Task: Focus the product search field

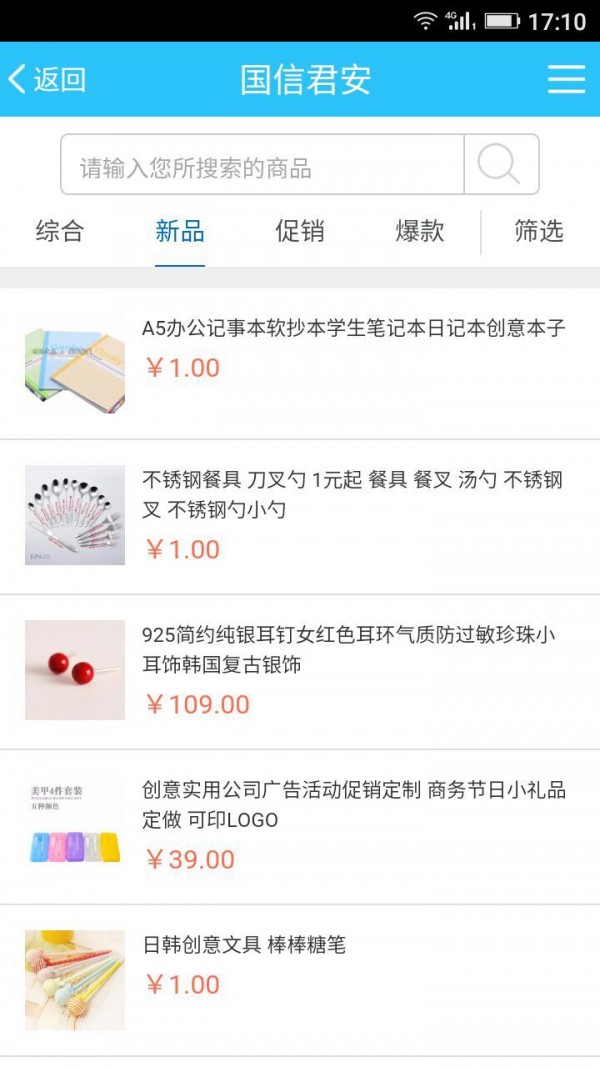Action: (262, 165)
